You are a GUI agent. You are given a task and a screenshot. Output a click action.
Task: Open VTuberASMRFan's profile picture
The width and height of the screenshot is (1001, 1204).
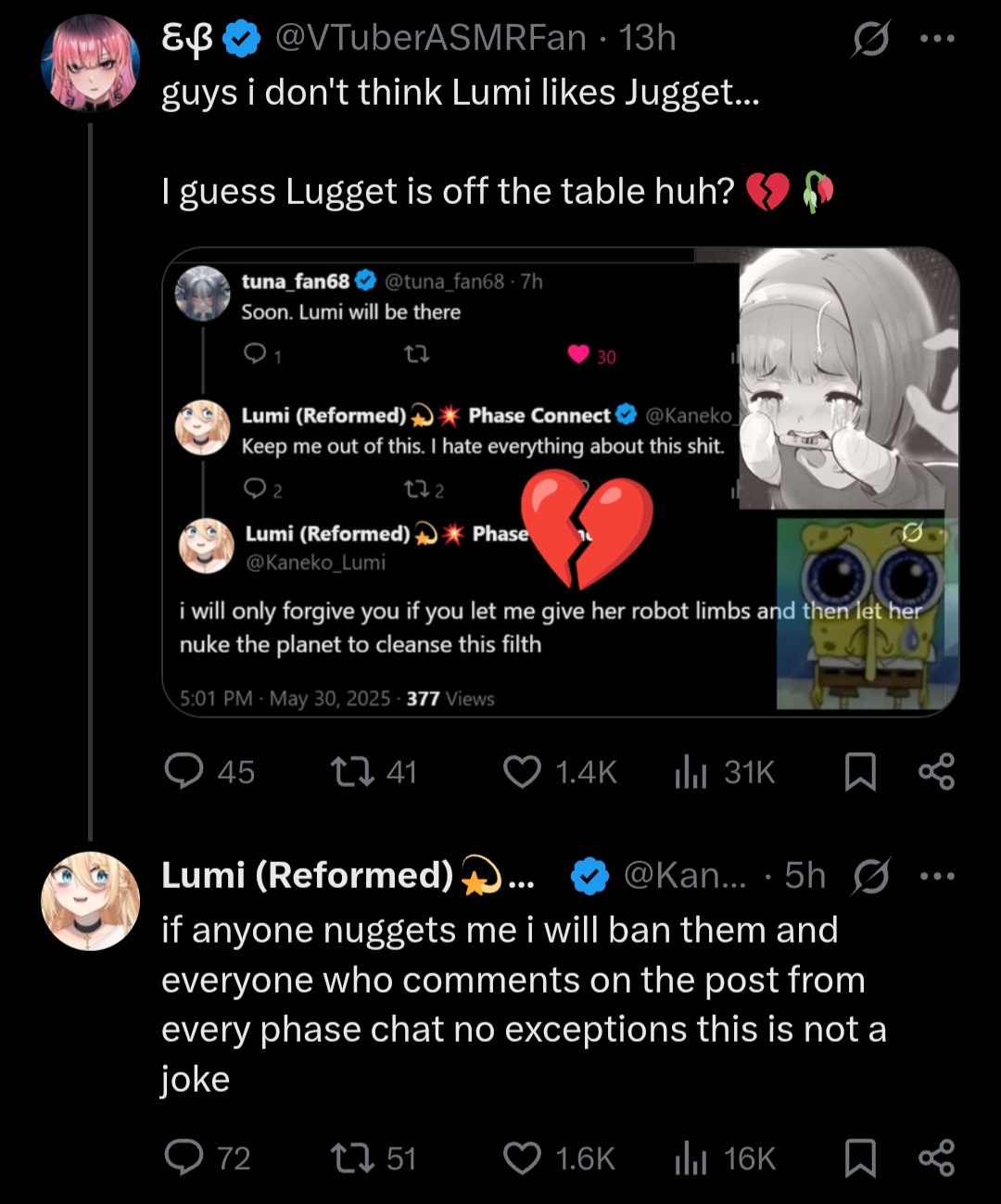[x=90, y=63]
